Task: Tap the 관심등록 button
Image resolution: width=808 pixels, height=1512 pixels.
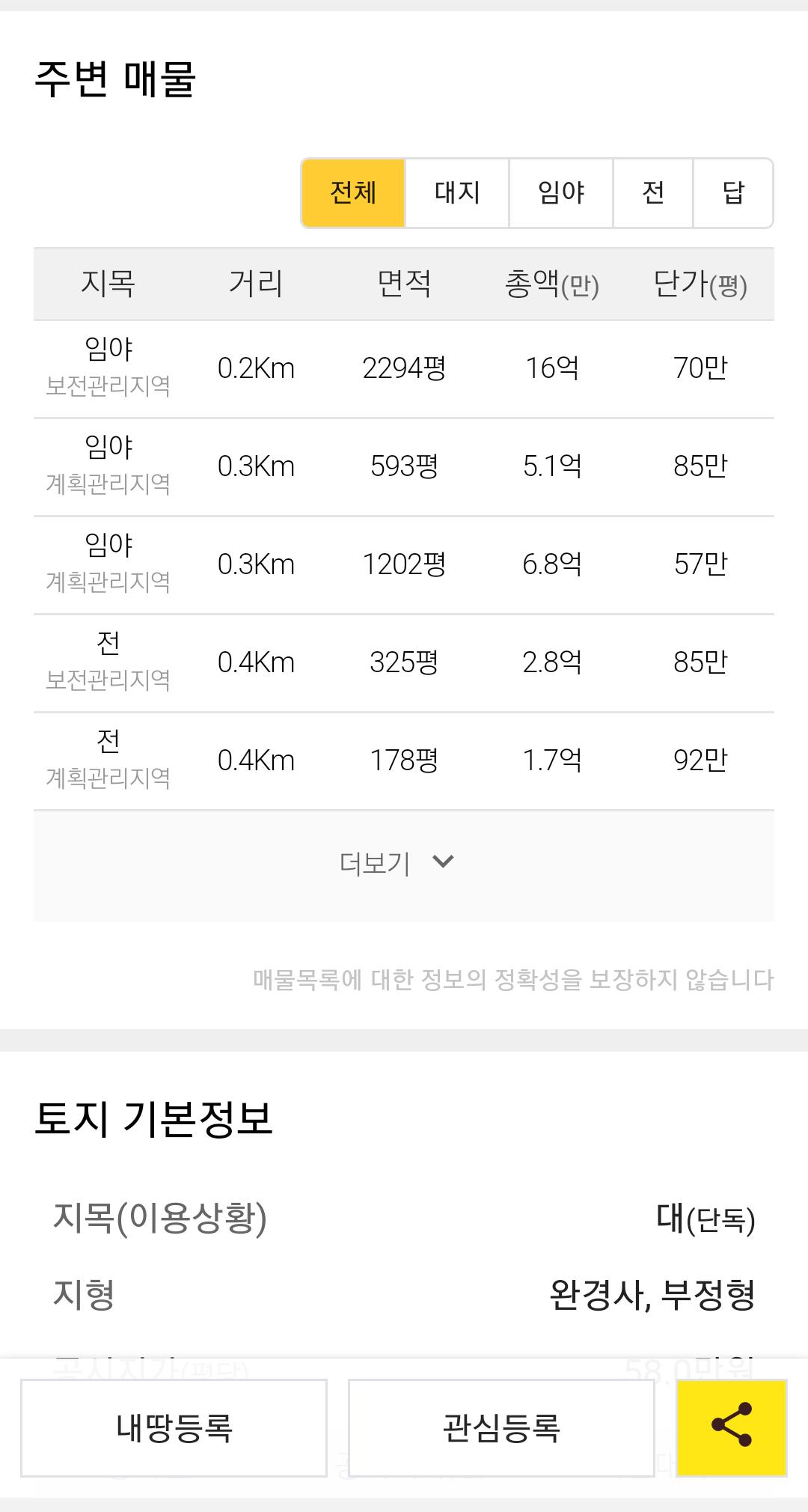Action: tap(501, 1428)
